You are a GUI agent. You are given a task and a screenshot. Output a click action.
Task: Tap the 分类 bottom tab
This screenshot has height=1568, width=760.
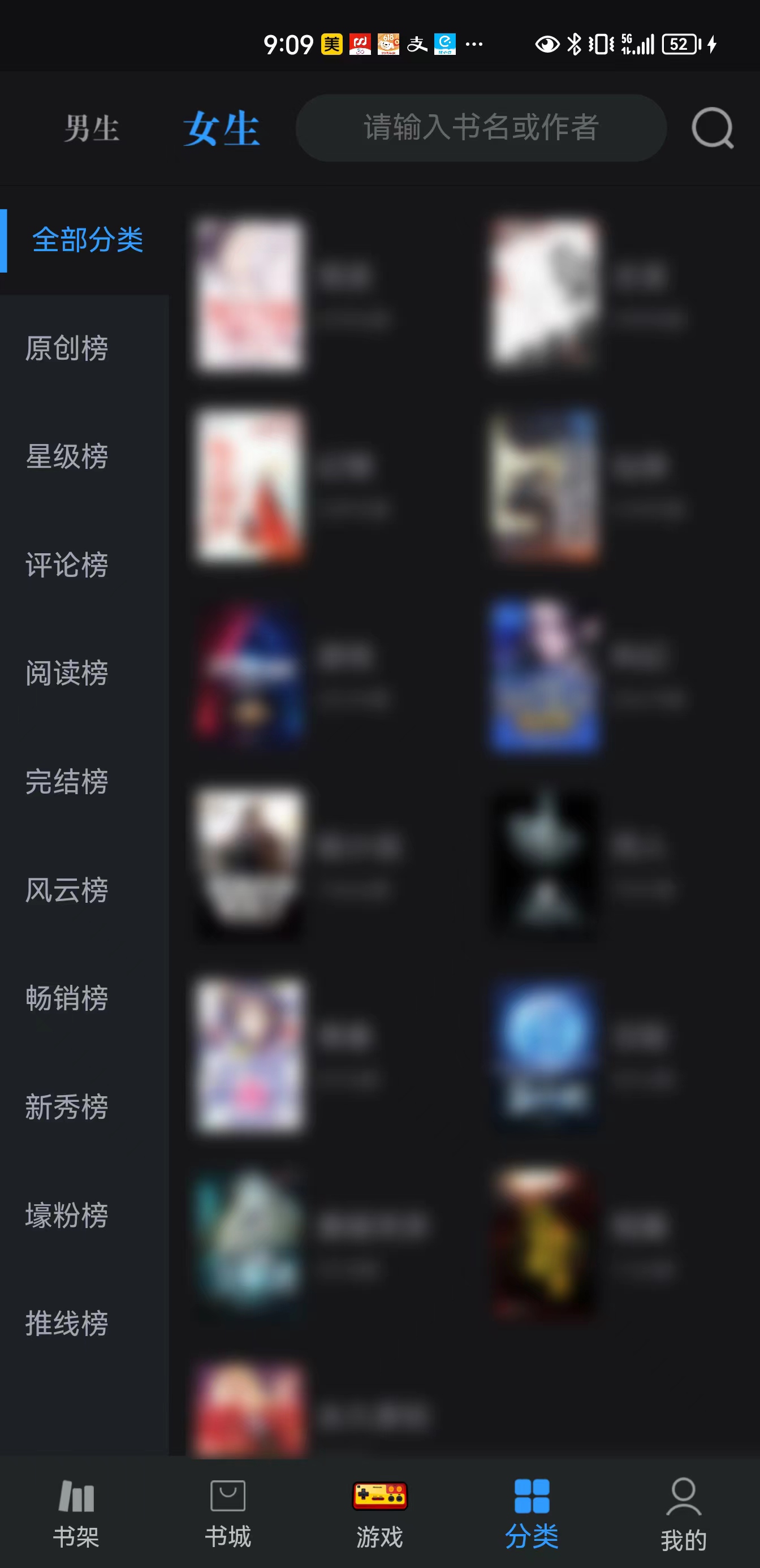pyautogui.click(x=532, y=1513)
